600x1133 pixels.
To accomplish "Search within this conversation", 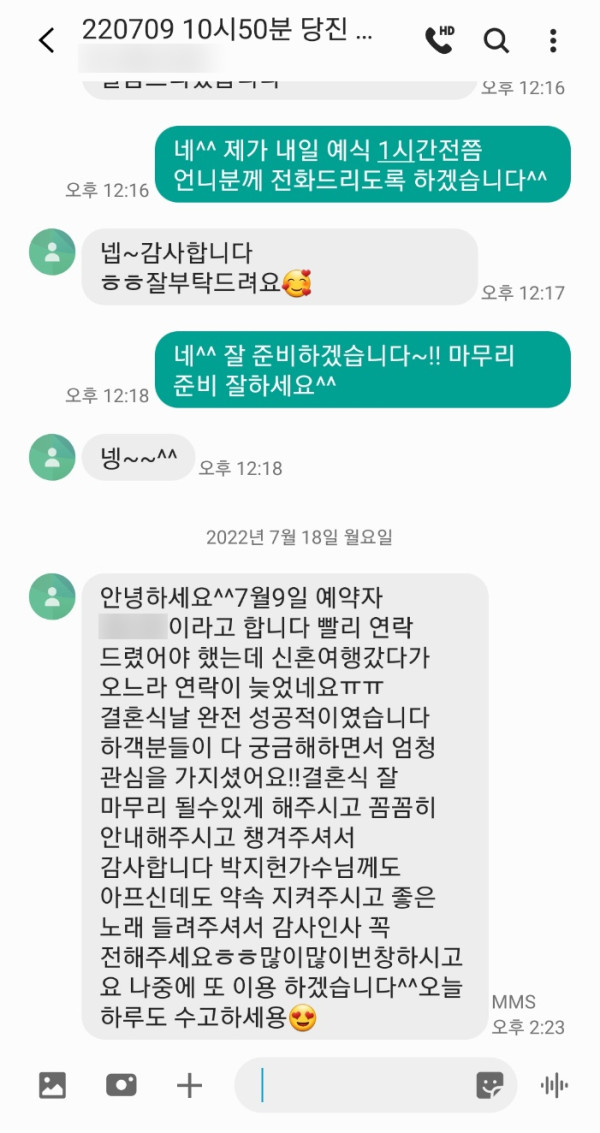I will coord(496,40).
